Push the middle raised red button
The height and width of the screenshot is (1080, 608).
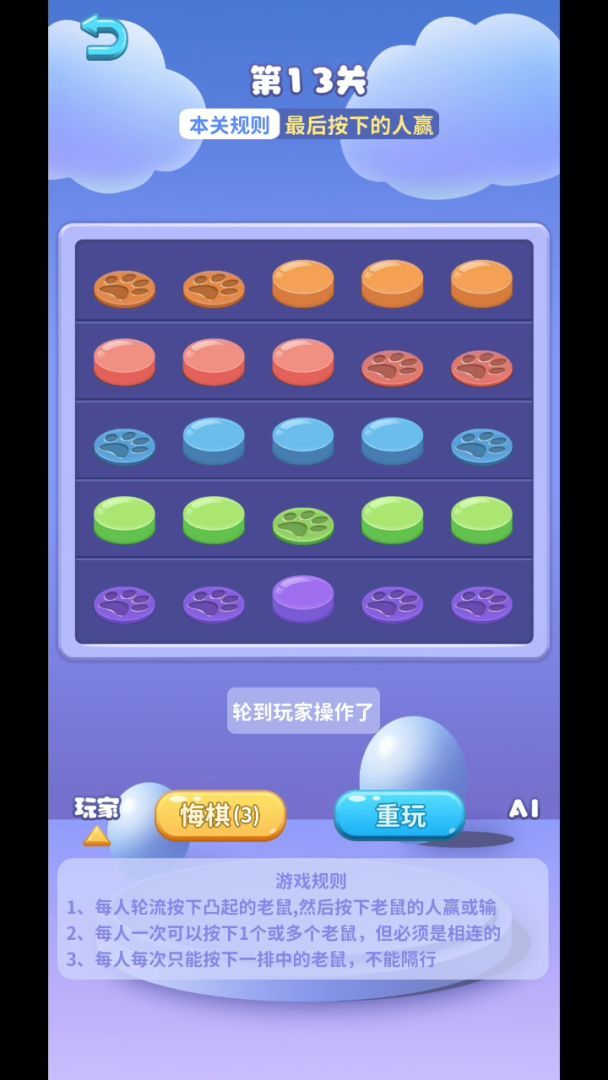tap(213, 360)
